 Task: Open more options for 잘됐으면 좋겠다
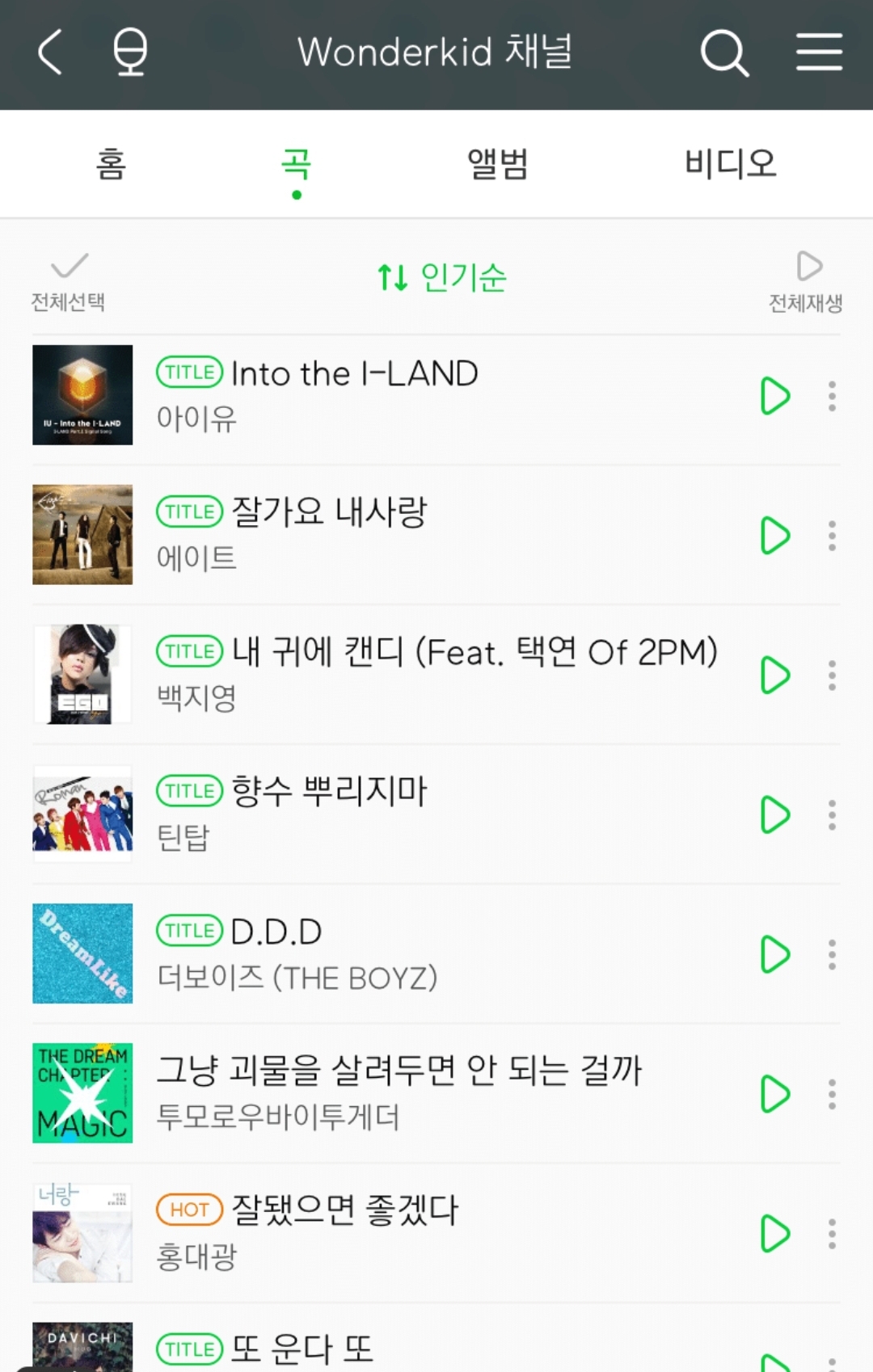pos(832,1234)
